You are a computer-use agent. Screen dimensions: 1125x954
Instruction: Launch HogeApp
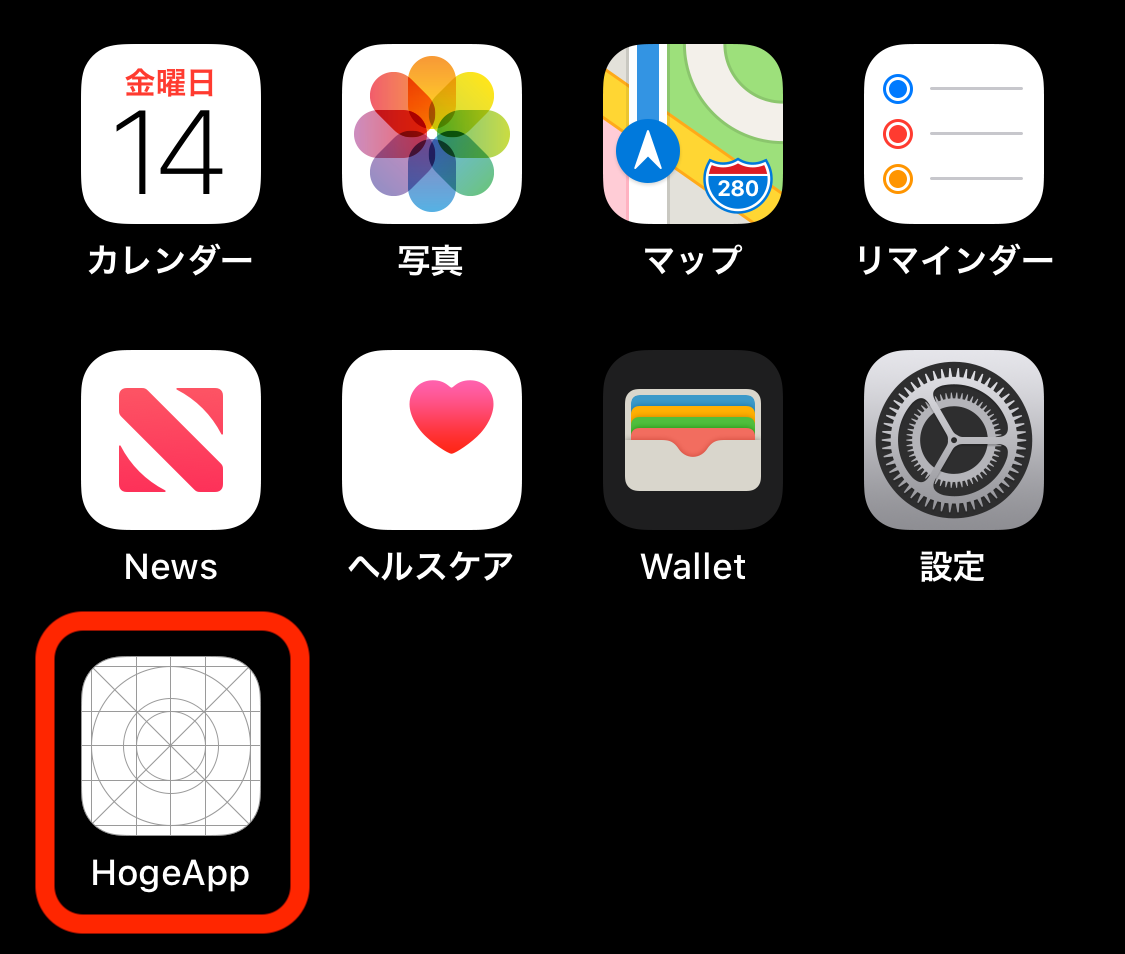tap(171, 746)
